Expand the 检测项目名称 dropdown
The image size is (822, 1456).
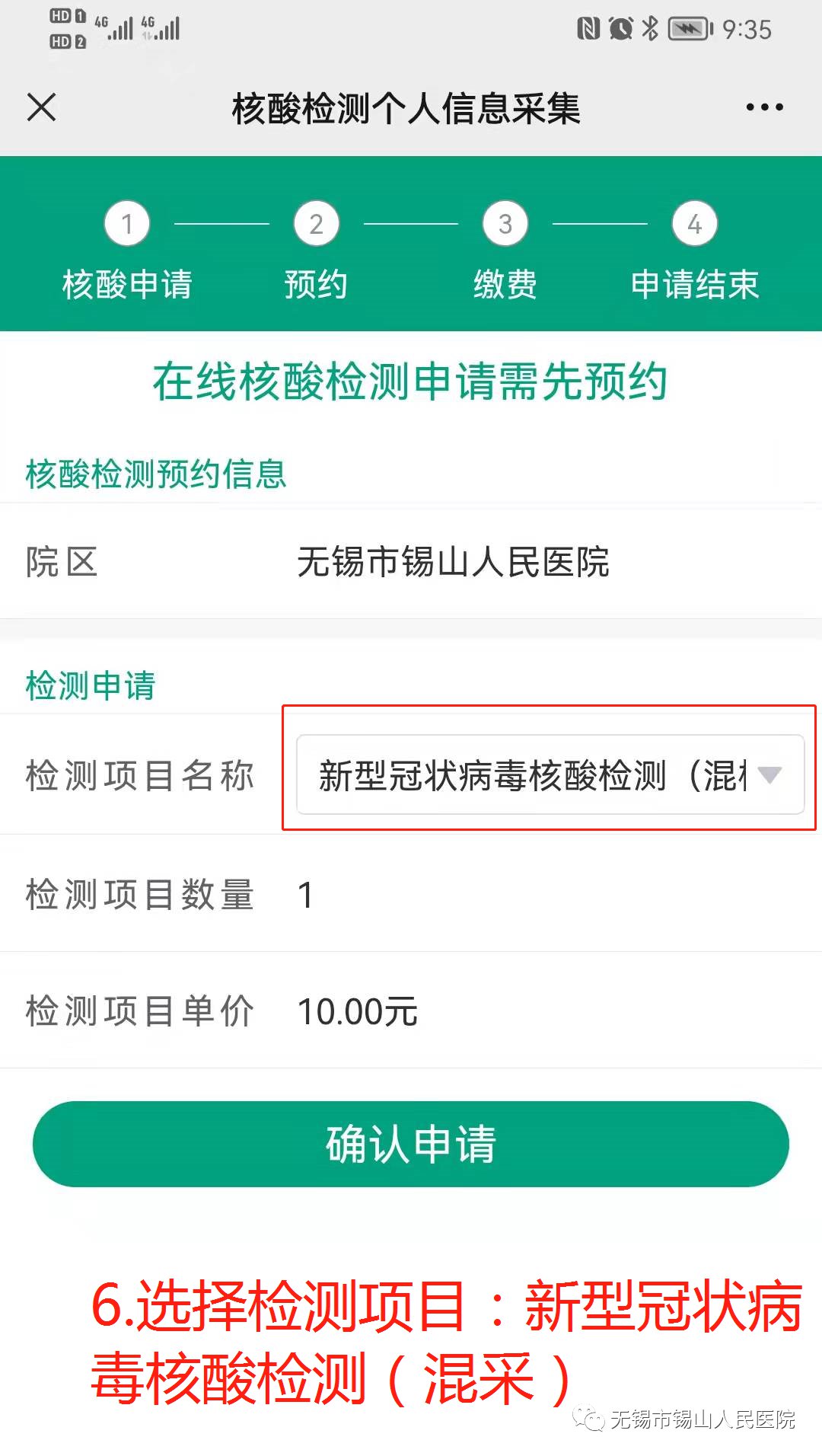click(x=550, y=774)
